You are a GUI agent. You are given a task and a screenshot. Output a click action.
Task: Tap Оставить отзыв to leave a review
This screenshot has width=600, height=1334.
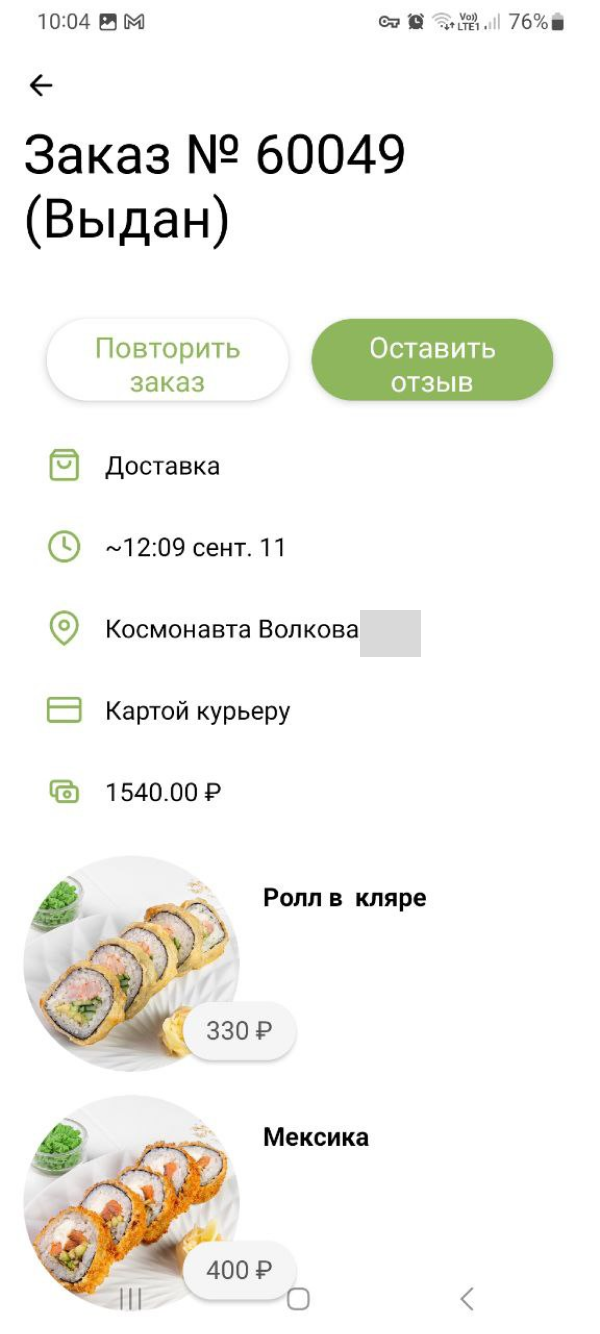(432, 363)
